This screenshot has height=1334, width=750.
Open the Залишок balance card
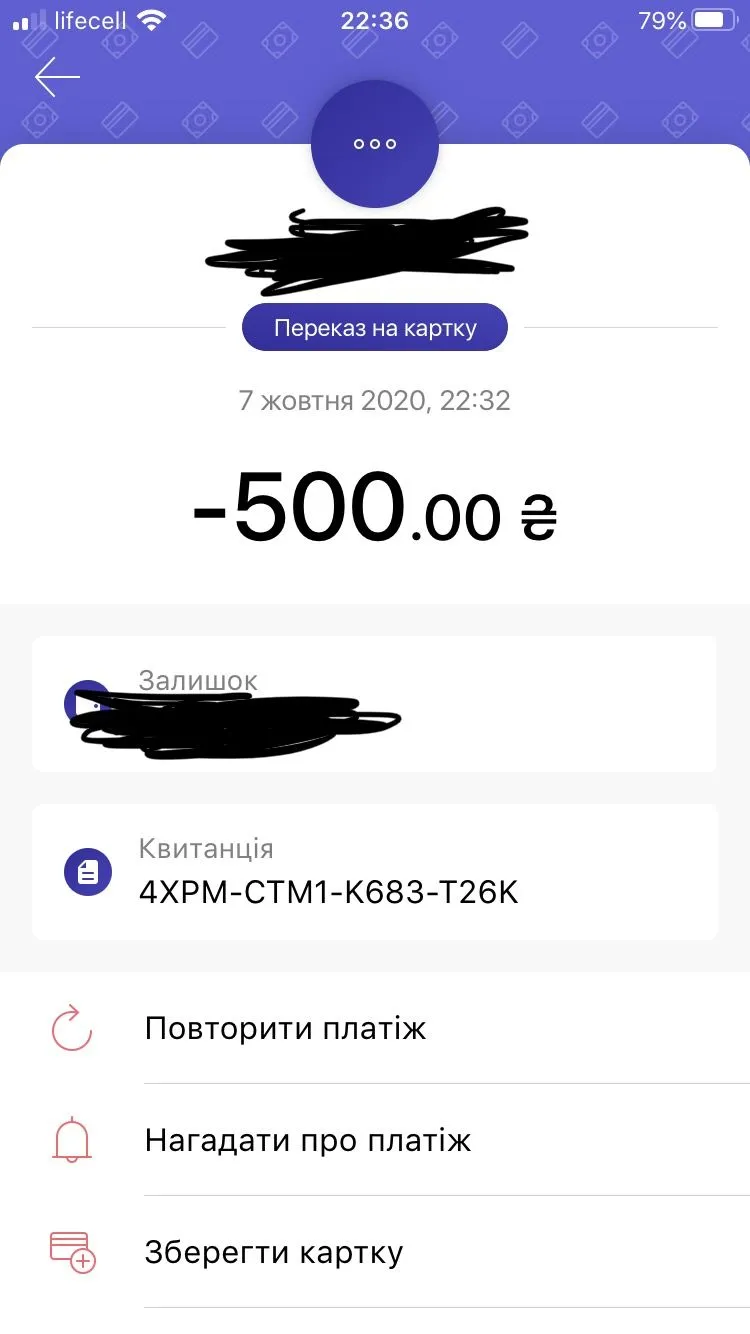pyautogui.click(x=375, y=704)
